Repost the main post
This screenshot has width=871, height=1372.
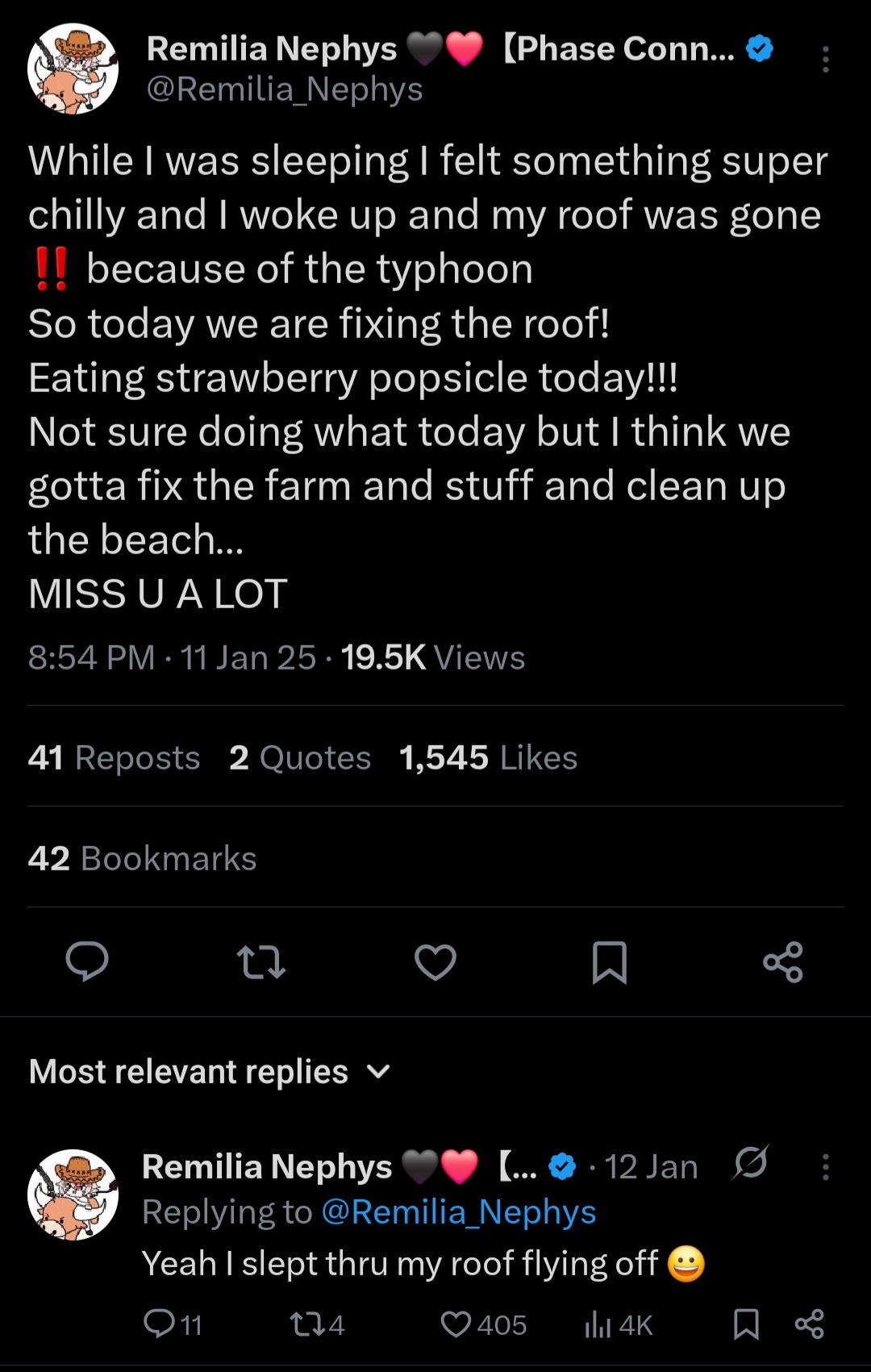[x=261, y=961]
